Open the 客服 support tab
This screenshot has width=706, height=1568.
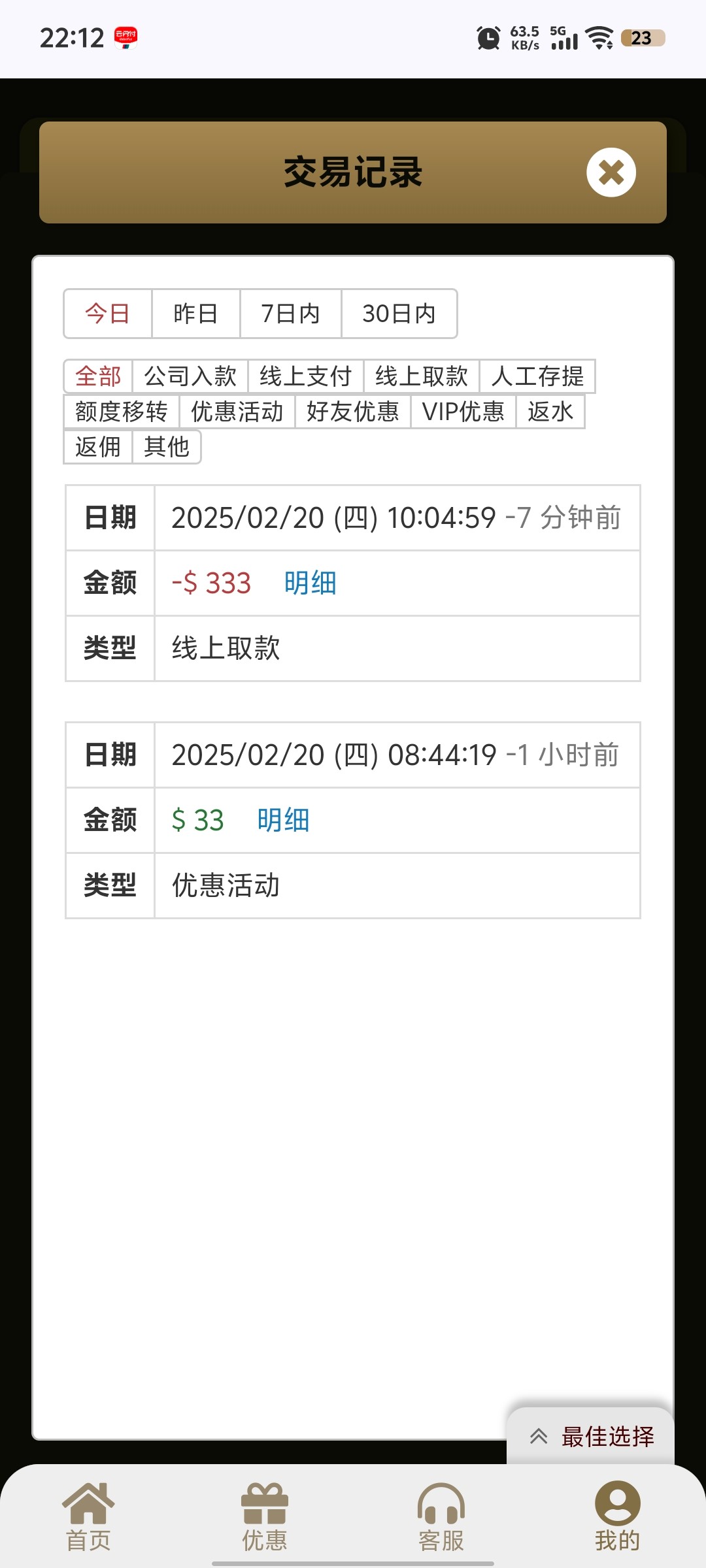(441, 1517)
